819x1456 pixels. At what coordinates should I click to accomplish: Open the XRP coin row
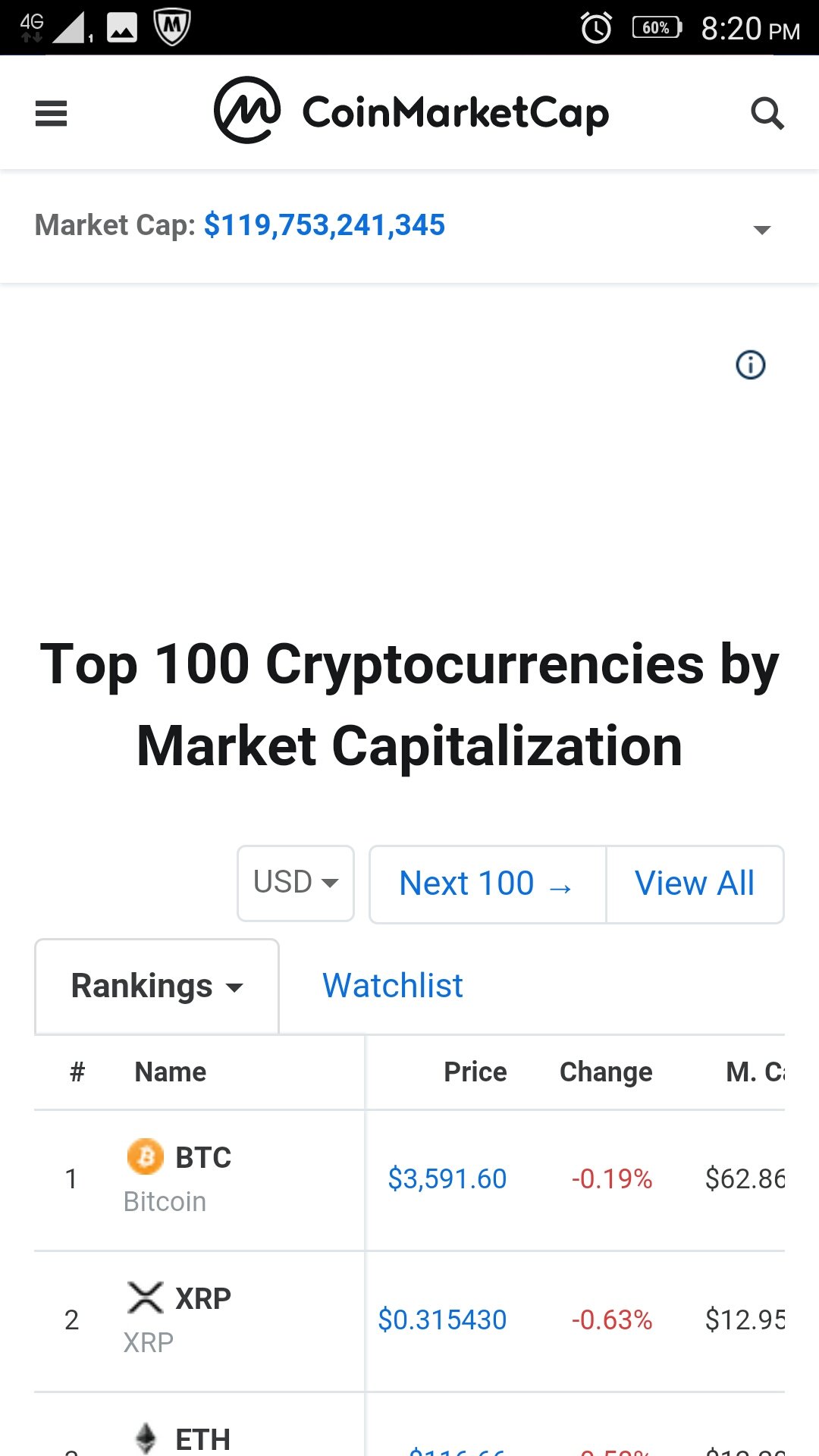[409, 1321]
